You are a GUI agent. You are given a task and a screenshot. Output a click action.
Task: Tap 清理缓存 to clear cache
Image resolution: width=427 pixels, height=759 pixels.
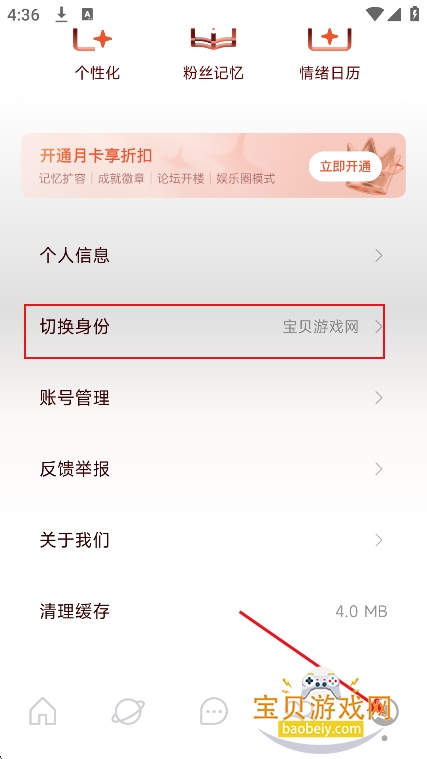[x=214, y=611]
